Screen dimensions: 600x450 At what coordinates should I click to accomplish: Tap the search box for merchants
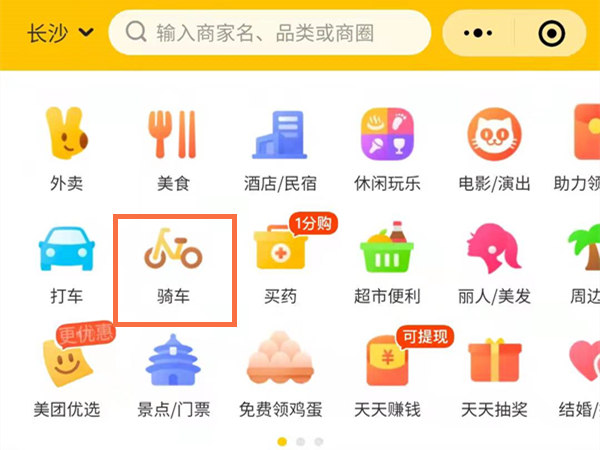click(265, 33)
